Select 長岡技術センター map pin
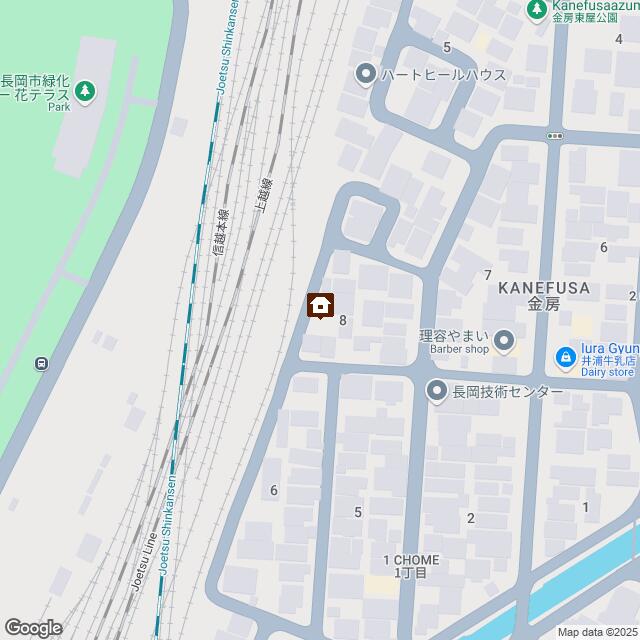The height and width of the screenshot is (640, 640). click(437, 392)
